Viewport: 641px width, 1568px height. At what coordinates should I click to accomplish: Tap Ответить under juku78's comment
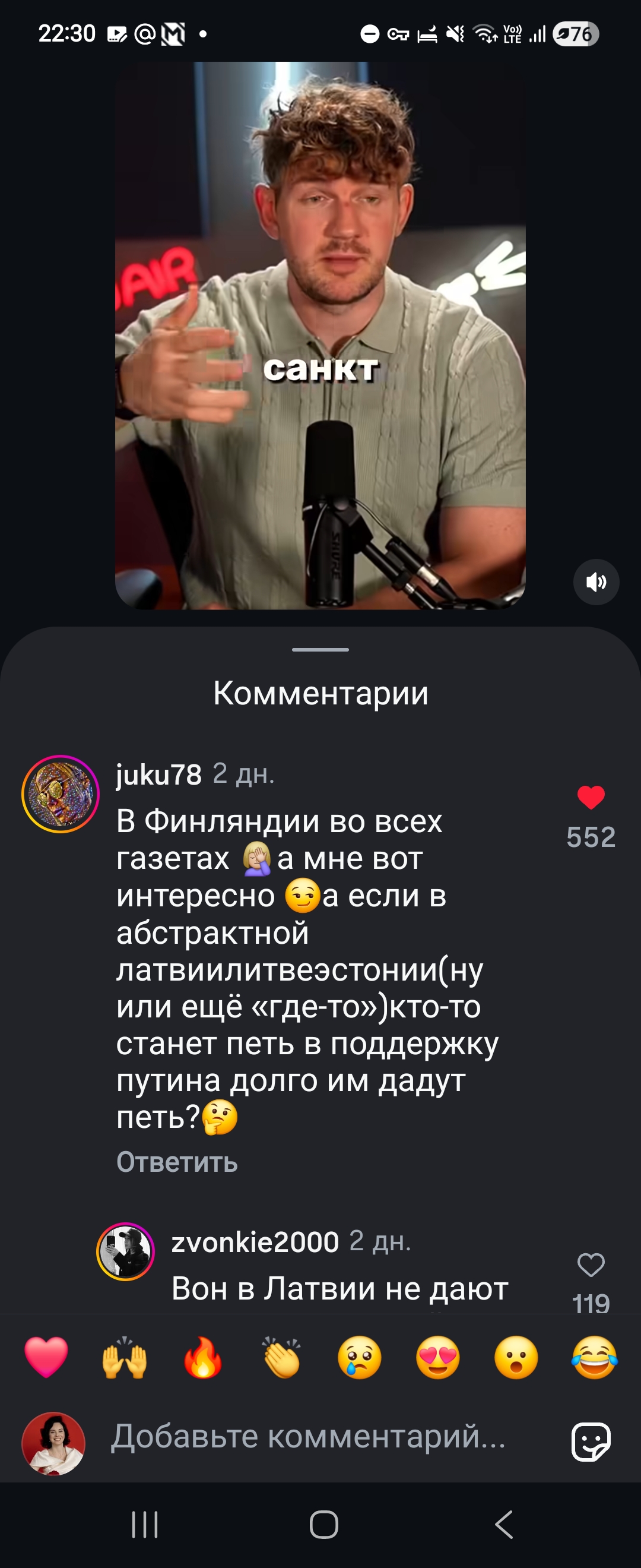tap(176, 1162)
